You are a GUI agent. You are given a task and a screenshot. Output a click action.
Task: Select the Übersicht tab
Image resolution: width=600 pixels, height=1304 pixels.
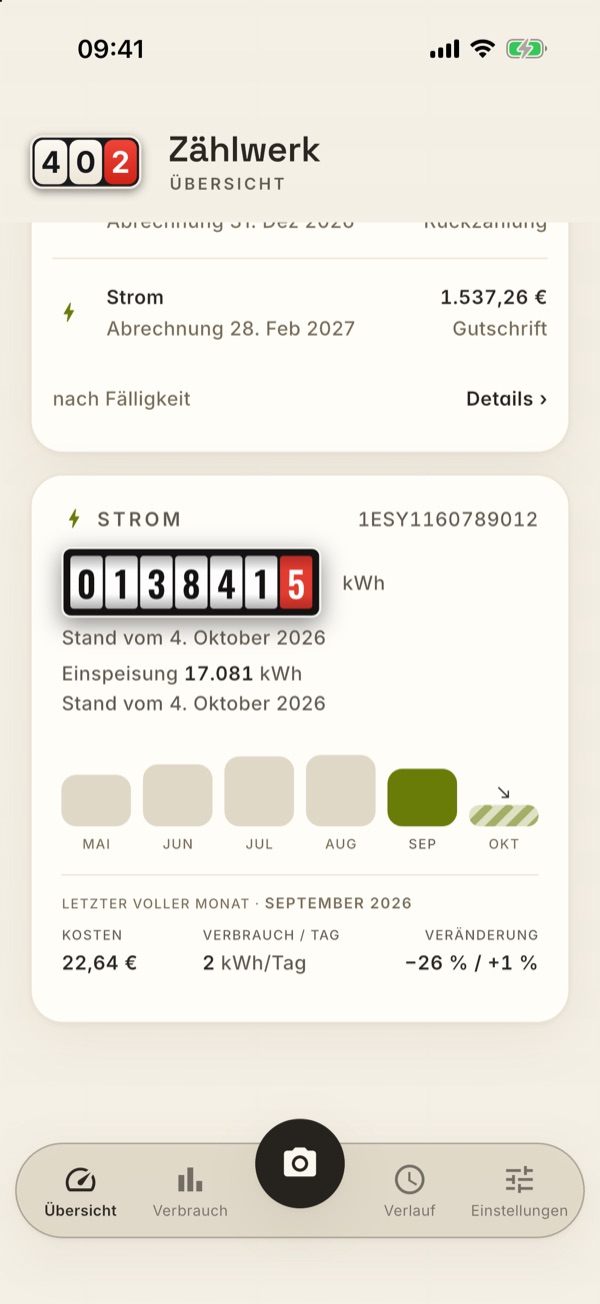pos(80,1192)
